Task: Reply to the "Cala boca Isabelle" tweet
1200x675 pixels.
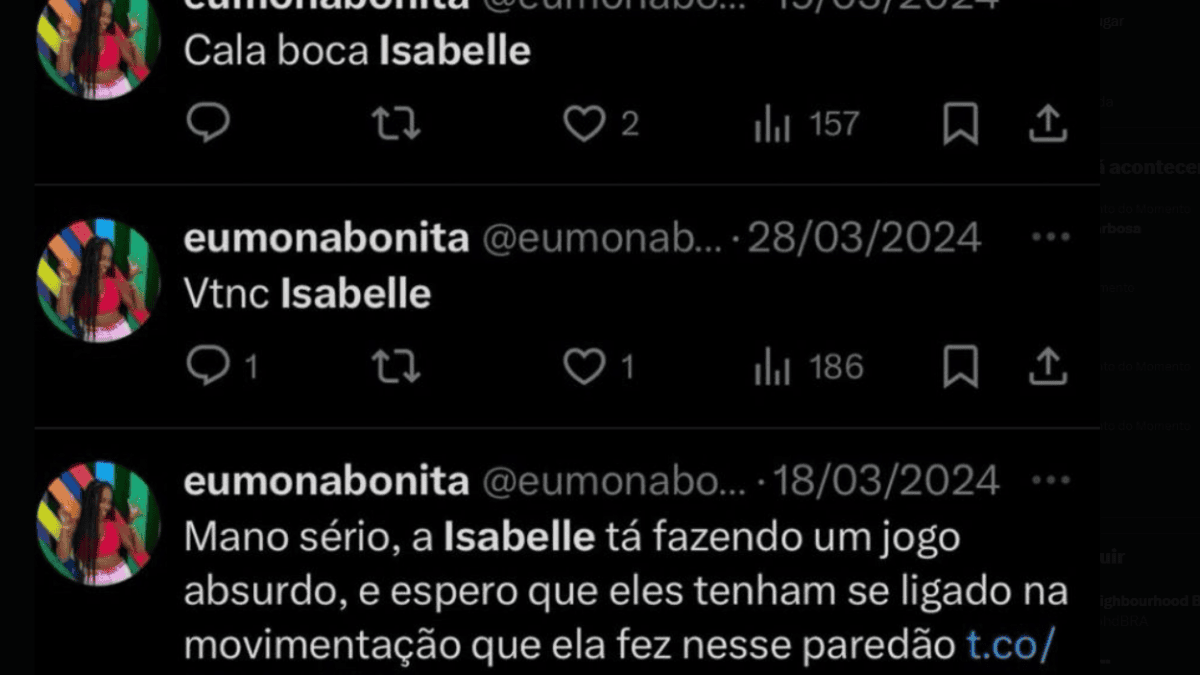Action: click(208, 124)
